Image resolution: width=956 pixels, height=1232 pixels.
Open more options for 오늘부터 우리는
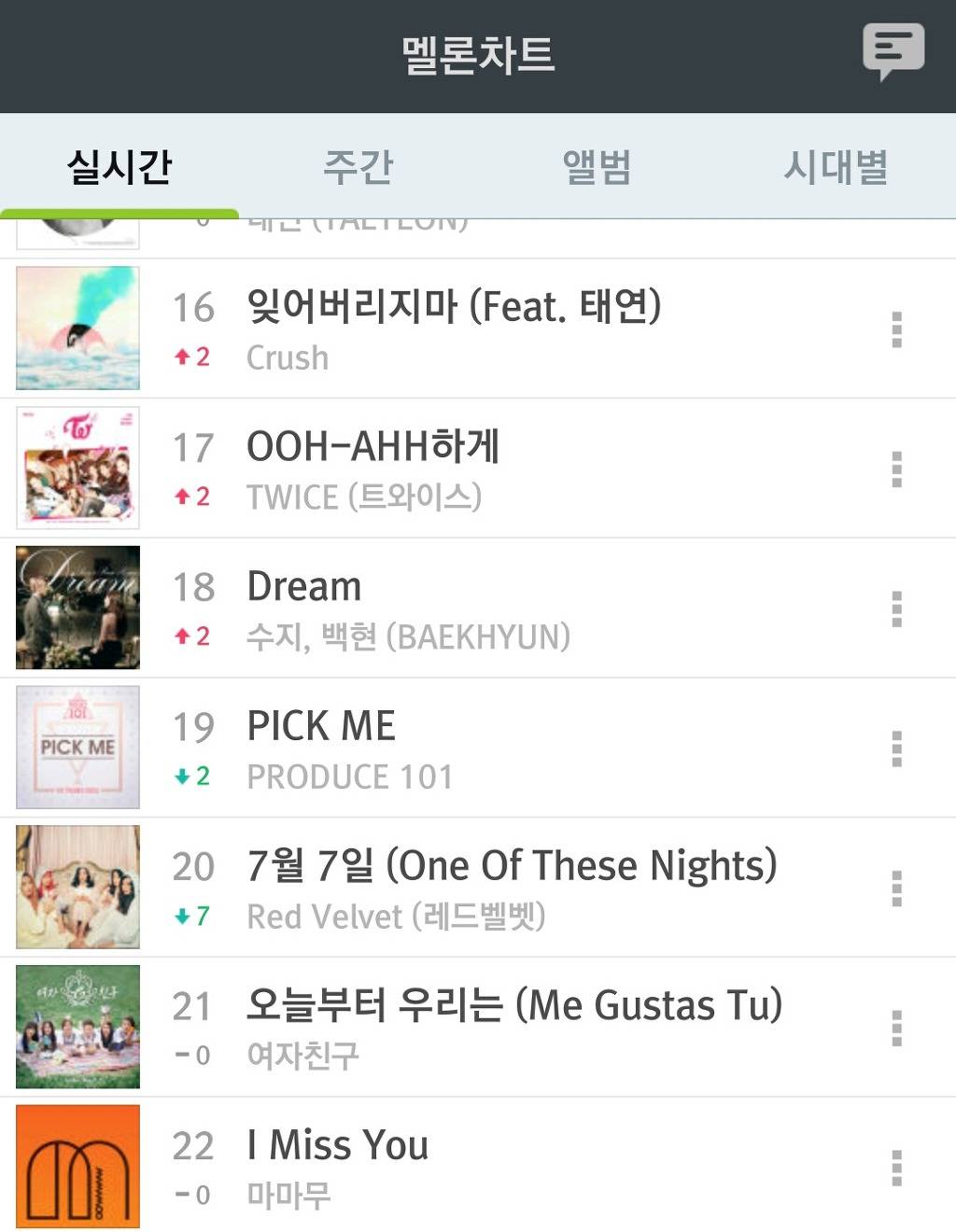896,1029
